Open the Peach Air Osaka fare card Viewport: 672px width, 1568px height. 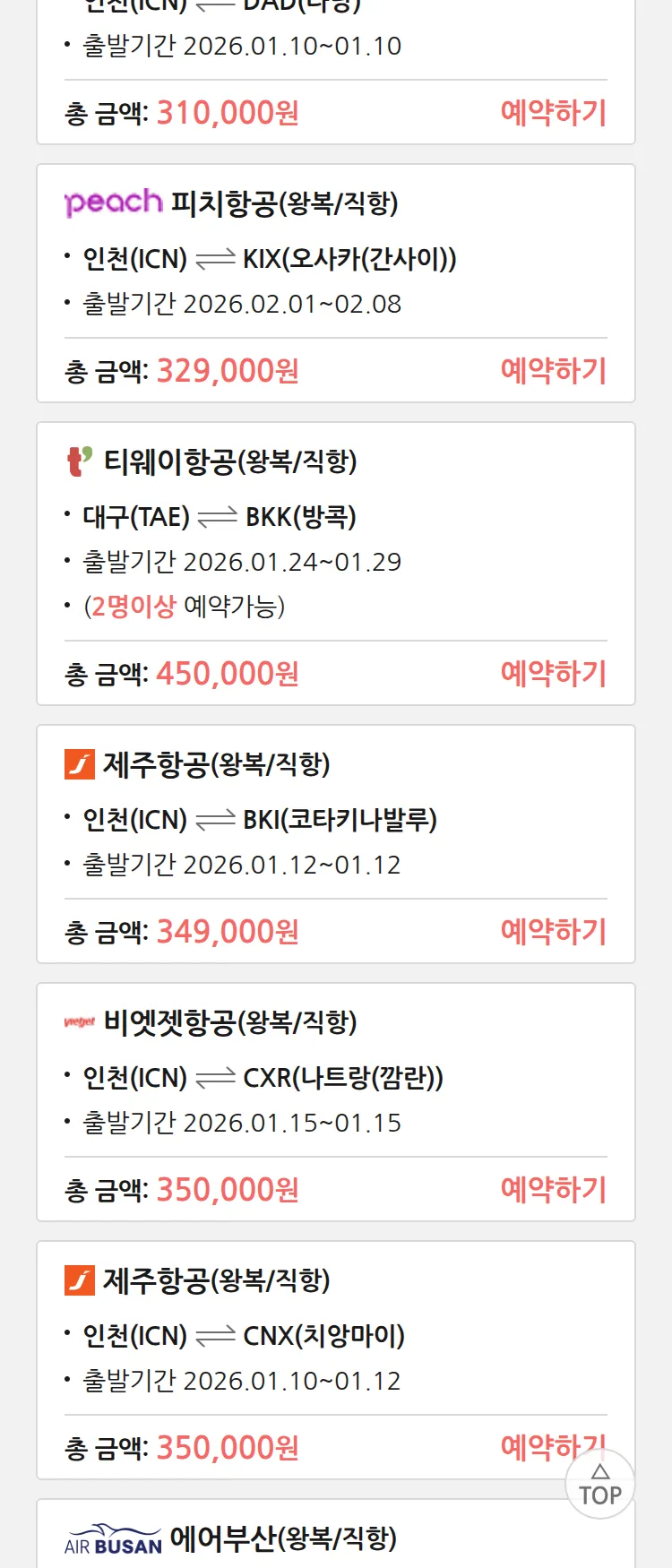(x=269, y=260)
